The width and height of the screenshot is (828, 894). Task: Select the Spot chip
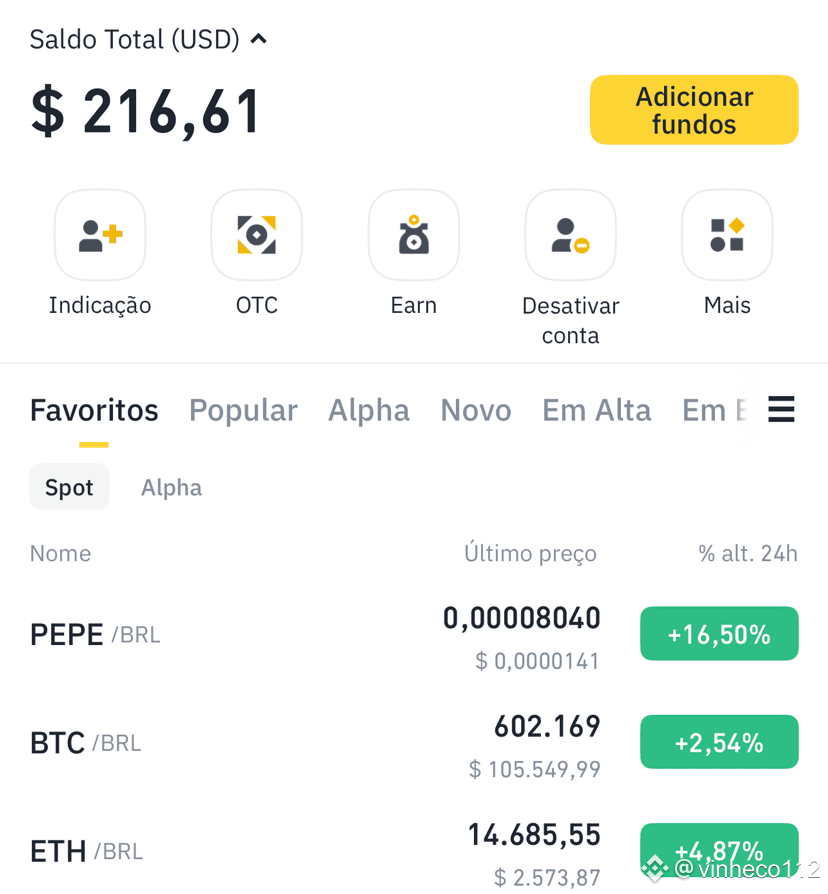click(x=69, y=487)
